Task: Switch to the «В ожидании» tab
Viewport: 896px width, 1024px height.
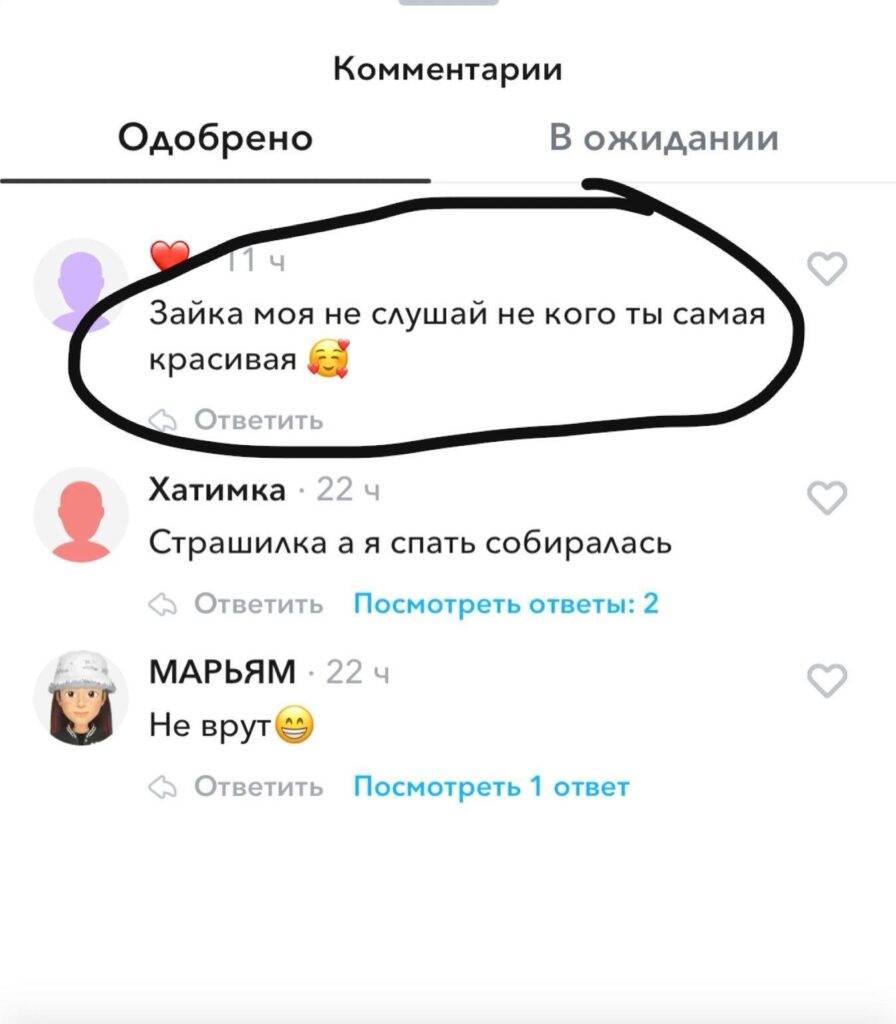Action: pos(663,138)
